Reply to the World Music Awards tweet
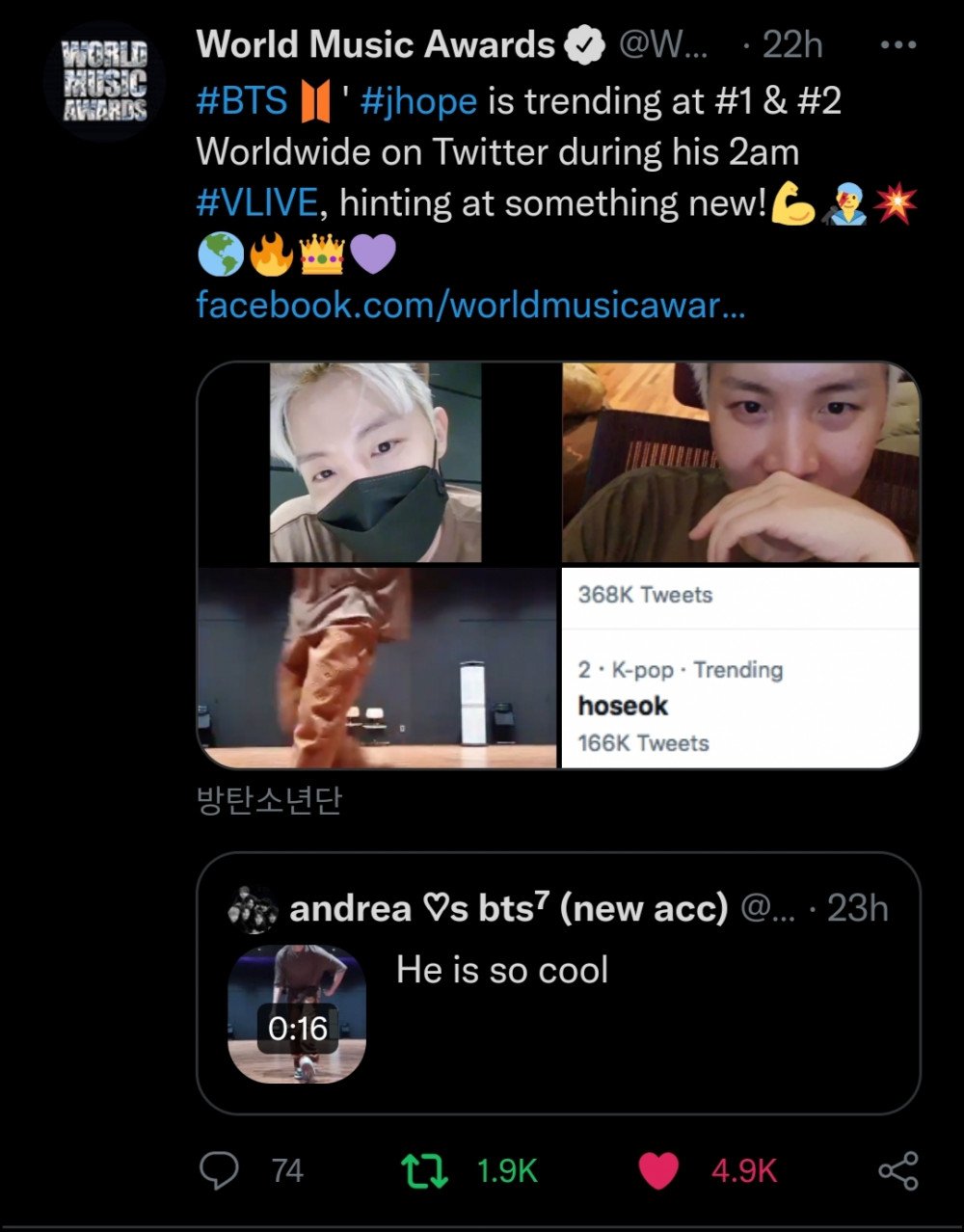Screen dimensions: 964x1232 pyautogui.click(x=219, y=1170)
